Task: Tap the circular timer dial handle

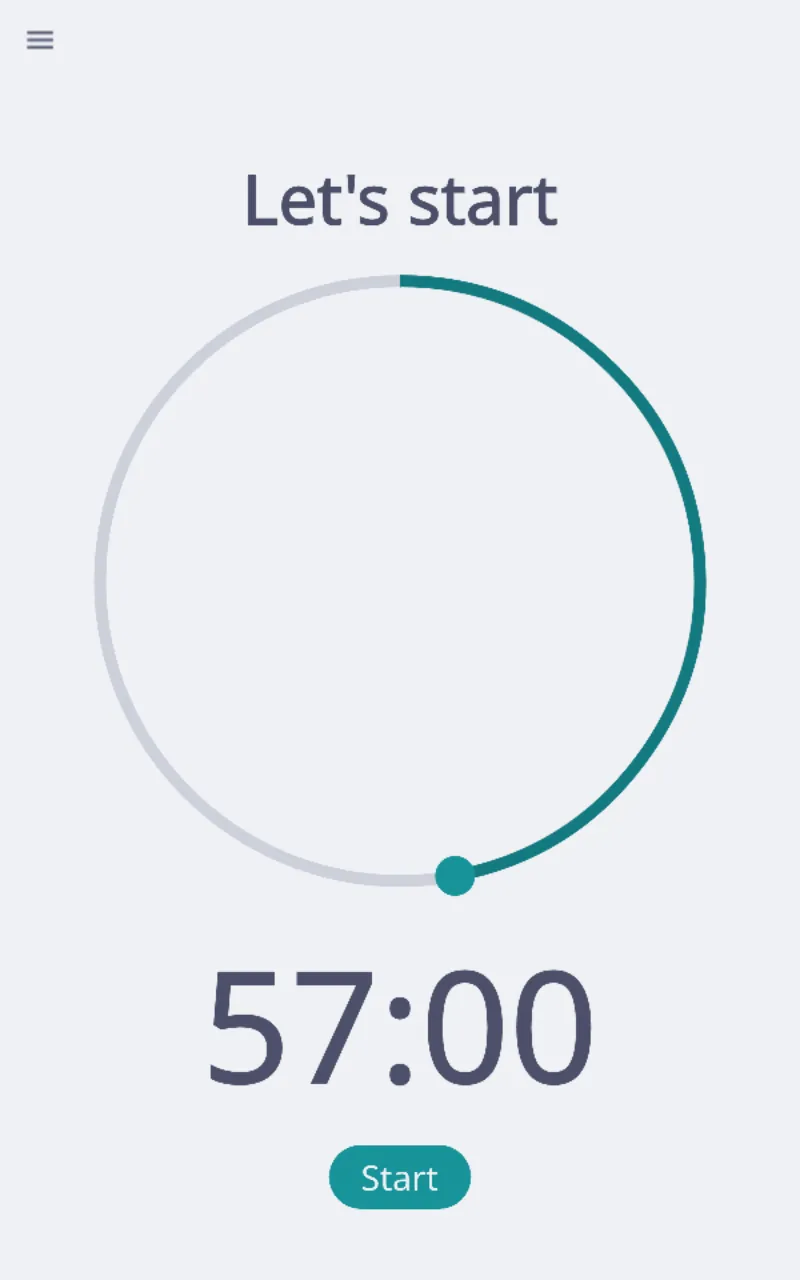Action: pos(455,876)
